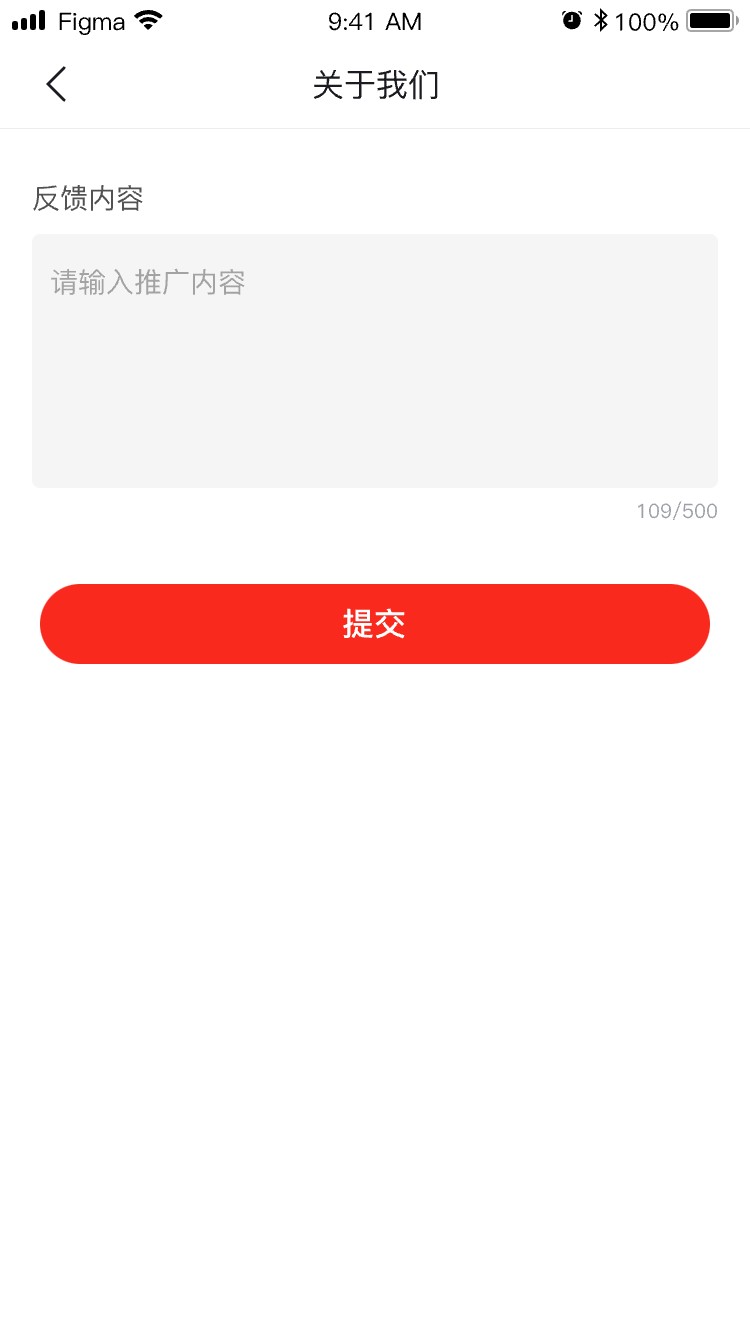Submit feedback with the 提交 button
The height and width of the screenshot is (1334, 750).
click(x=374, y=624)
